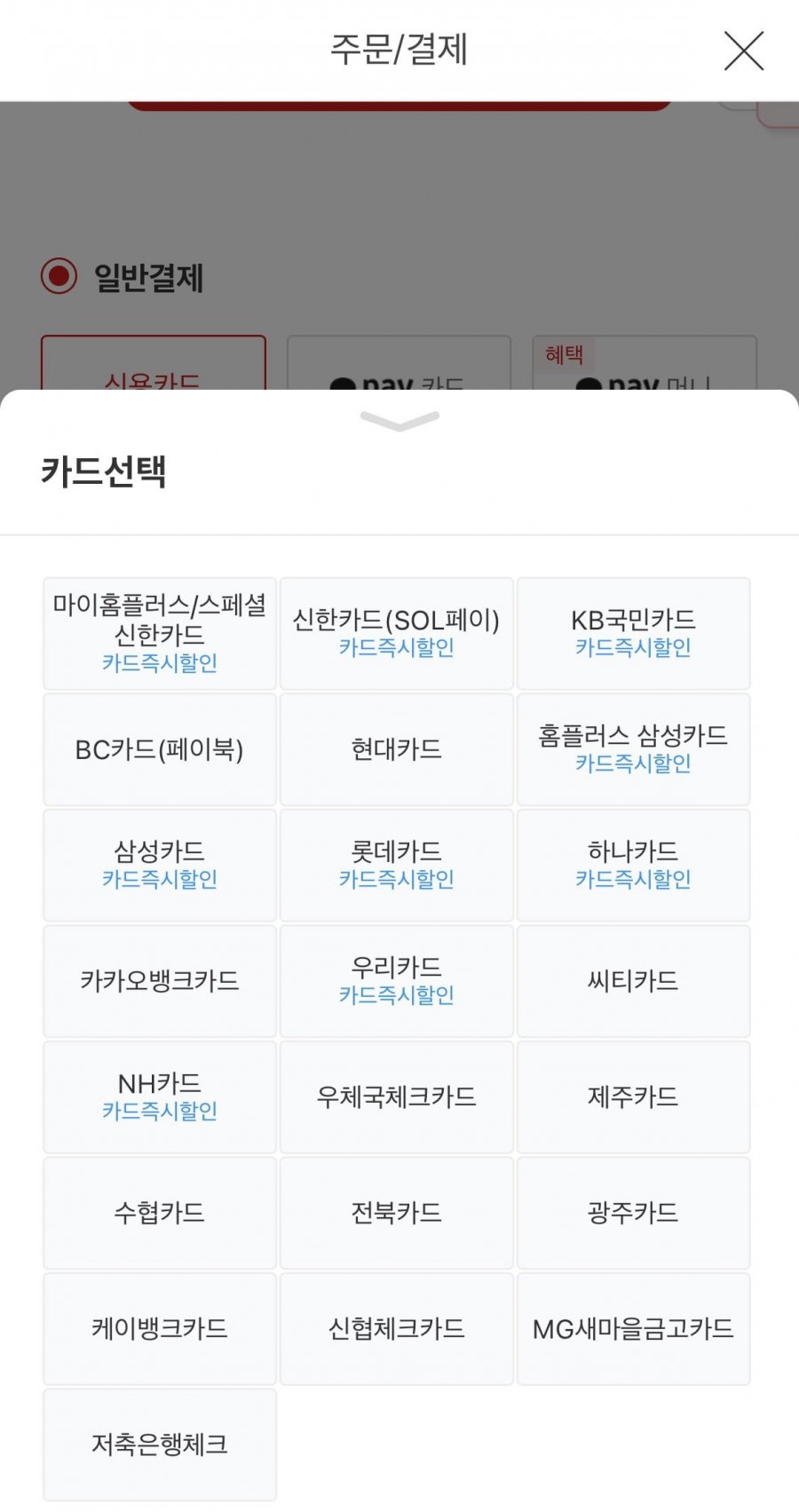The width and height of the screenshot is (799, 1512).
Task: Select 수협카드
Action: click(x=160, y=1213)
